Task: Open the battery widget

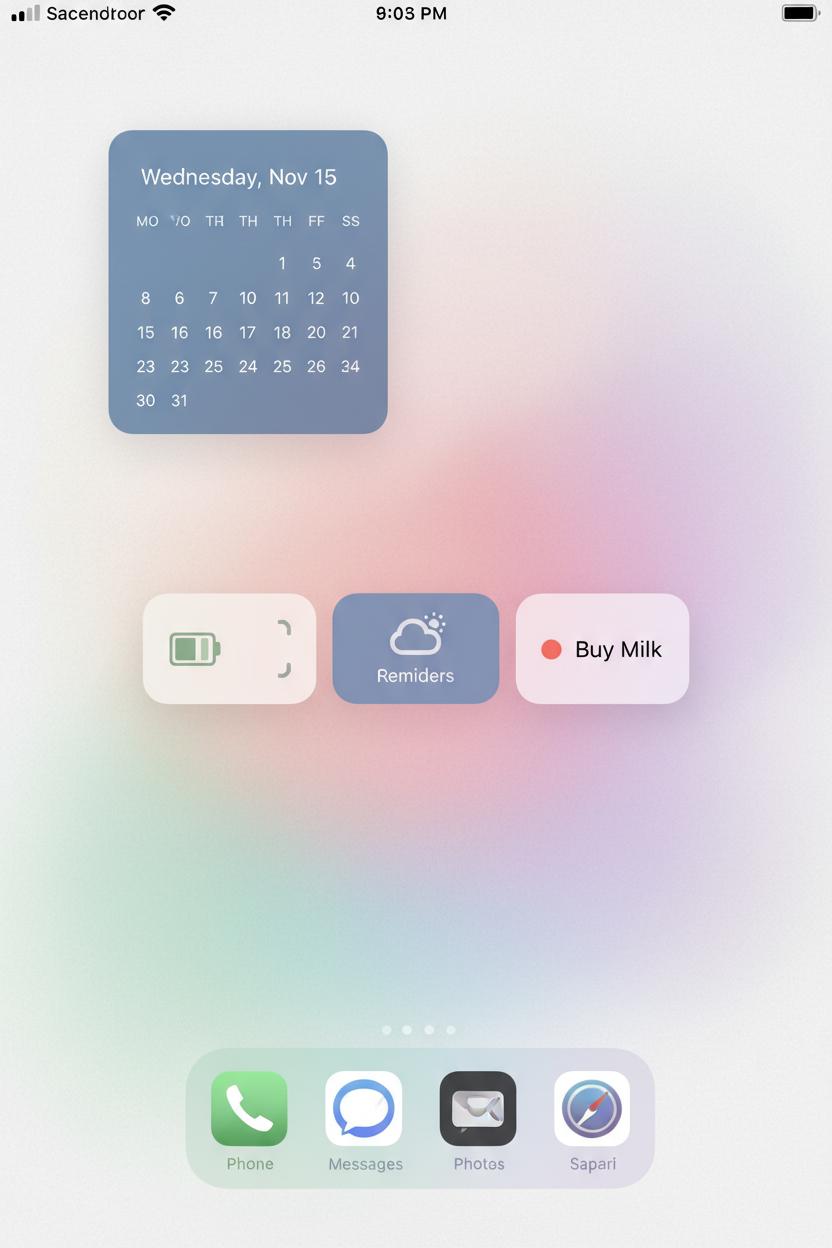Action: (x=229, y=649)
